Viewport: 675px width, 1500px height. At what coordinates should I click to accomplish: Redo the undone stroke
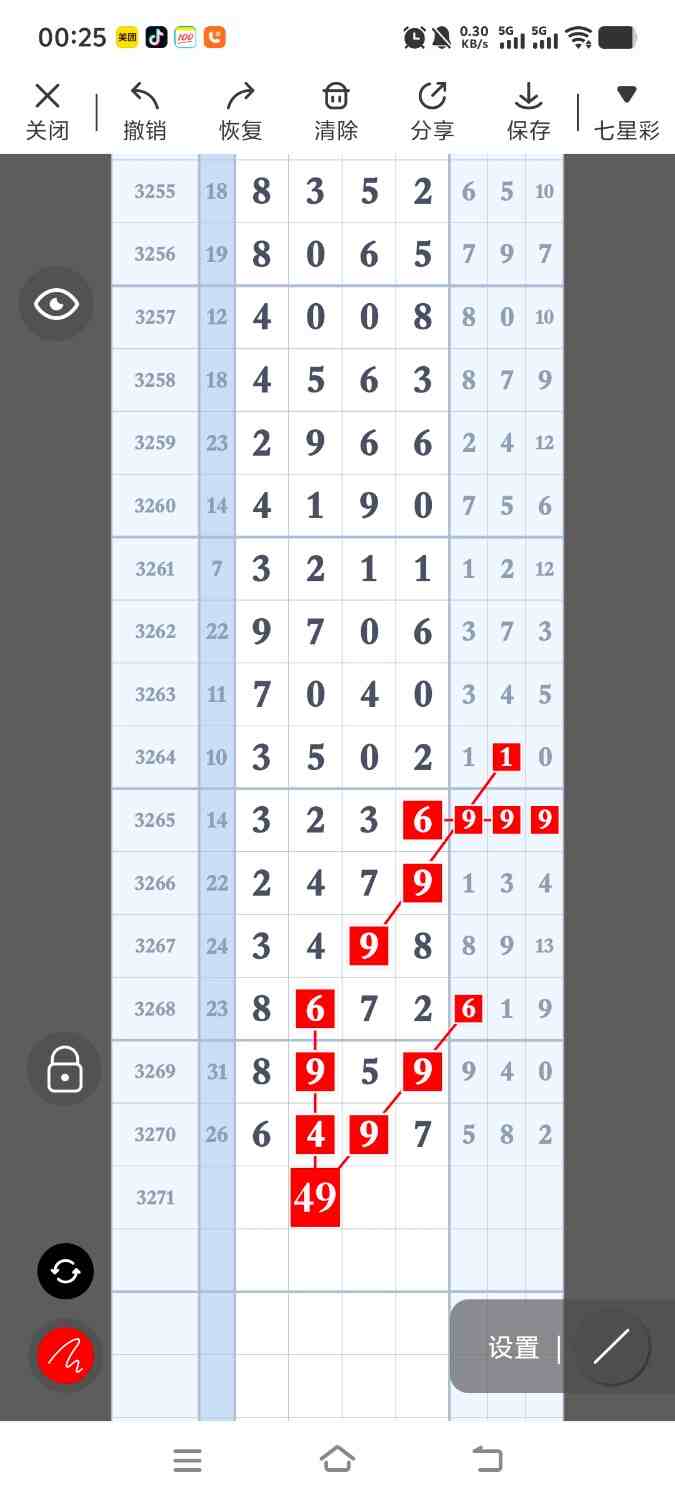[241, 111]
